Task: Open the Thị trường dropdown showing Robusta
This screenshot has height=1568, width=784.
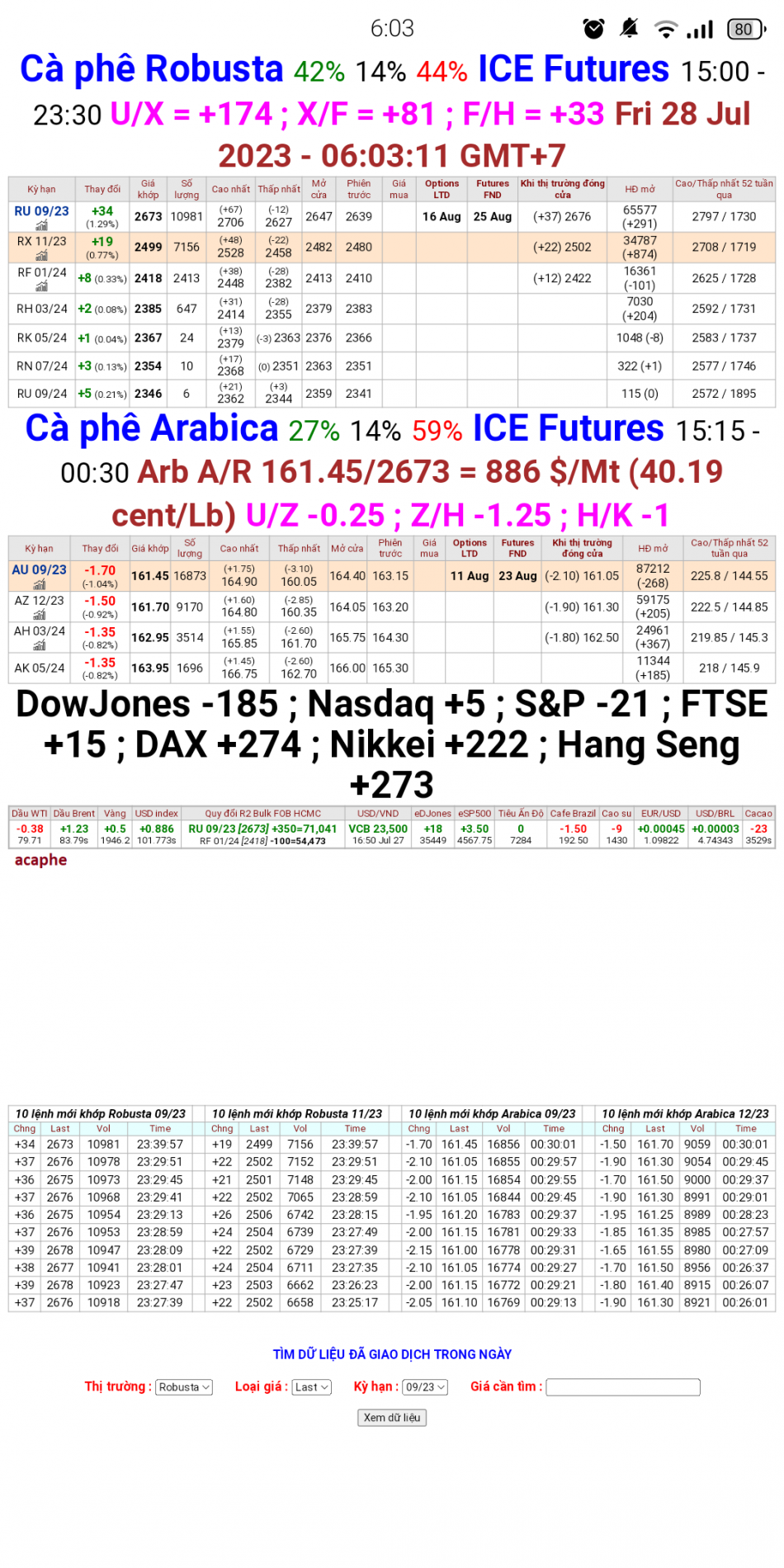Action: [x=183, y=1387]
